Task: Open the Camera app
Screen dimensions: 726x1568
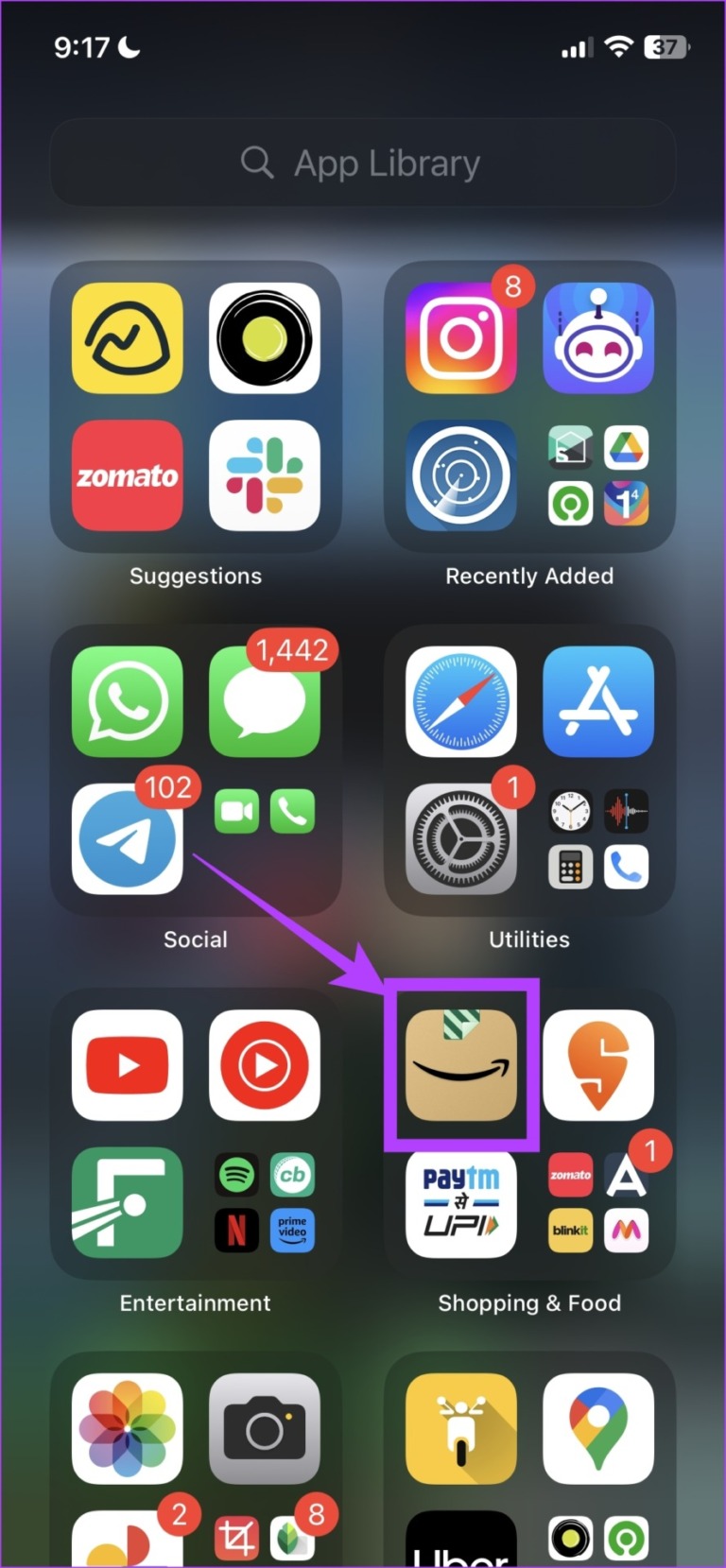Action: 265,1428
